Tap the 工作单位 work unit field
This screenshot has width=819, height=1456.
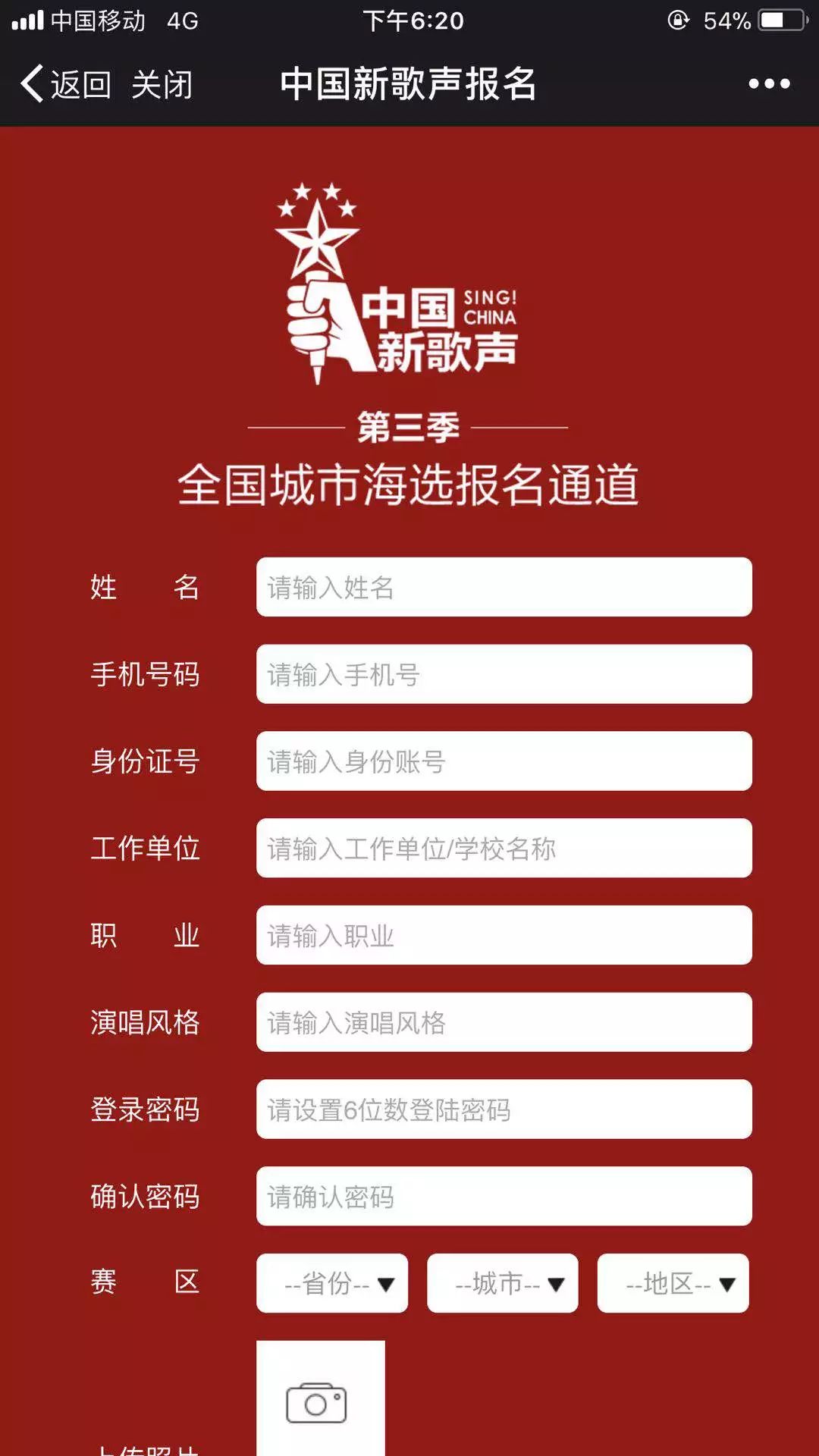[x=504, y=848]
